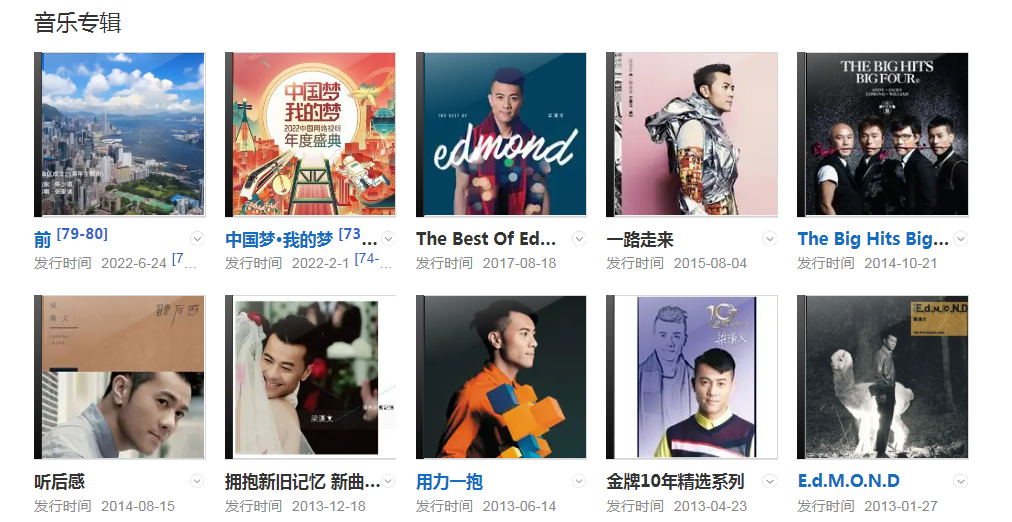Open the 金牌10年精选系列 album cover
Viewport: 1012px width, 522px height.
693,377
